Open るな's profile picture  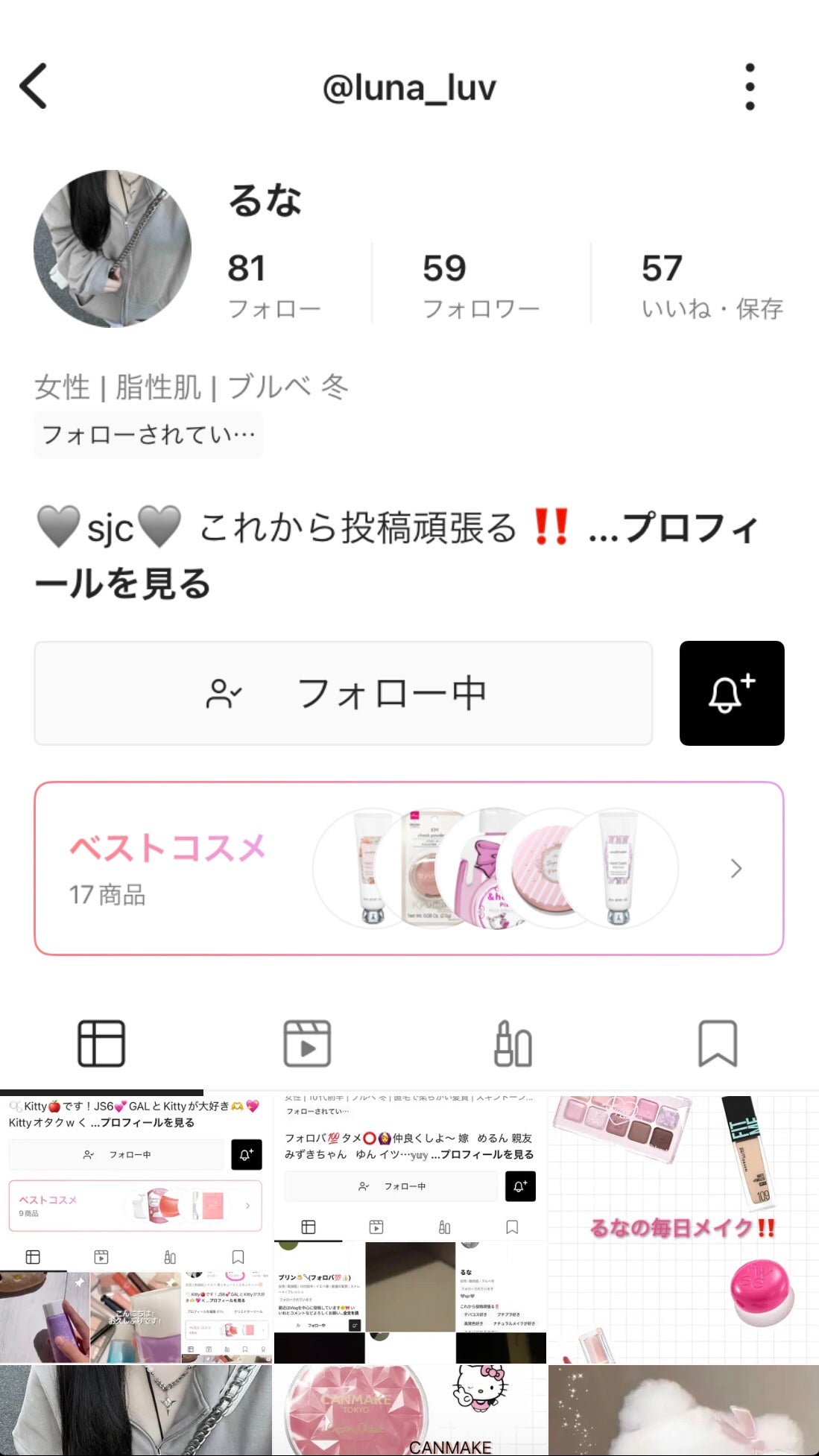[113, 248]
